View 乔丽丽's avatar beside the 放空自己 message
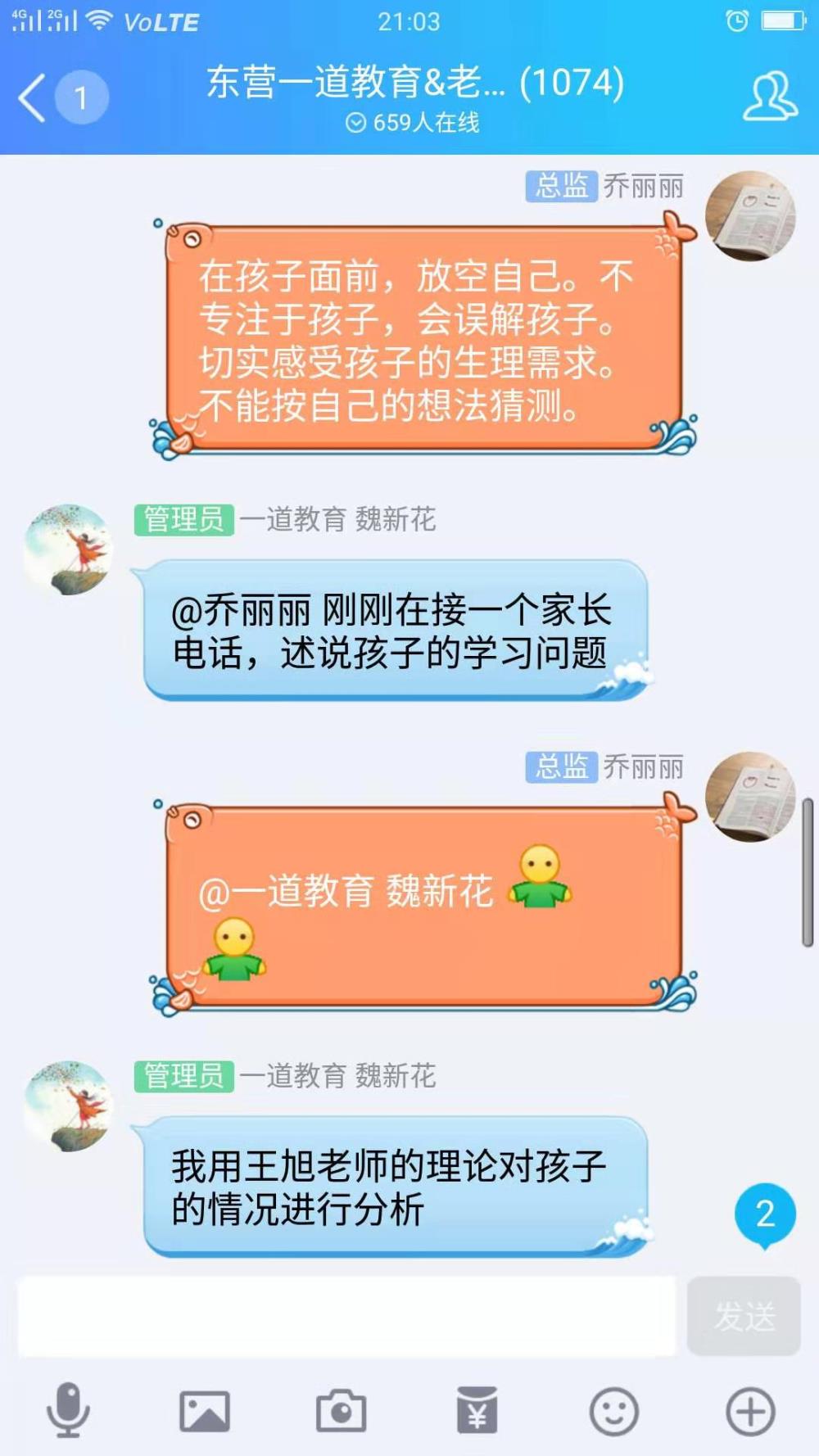819x1456 pixels. [750, 216]
